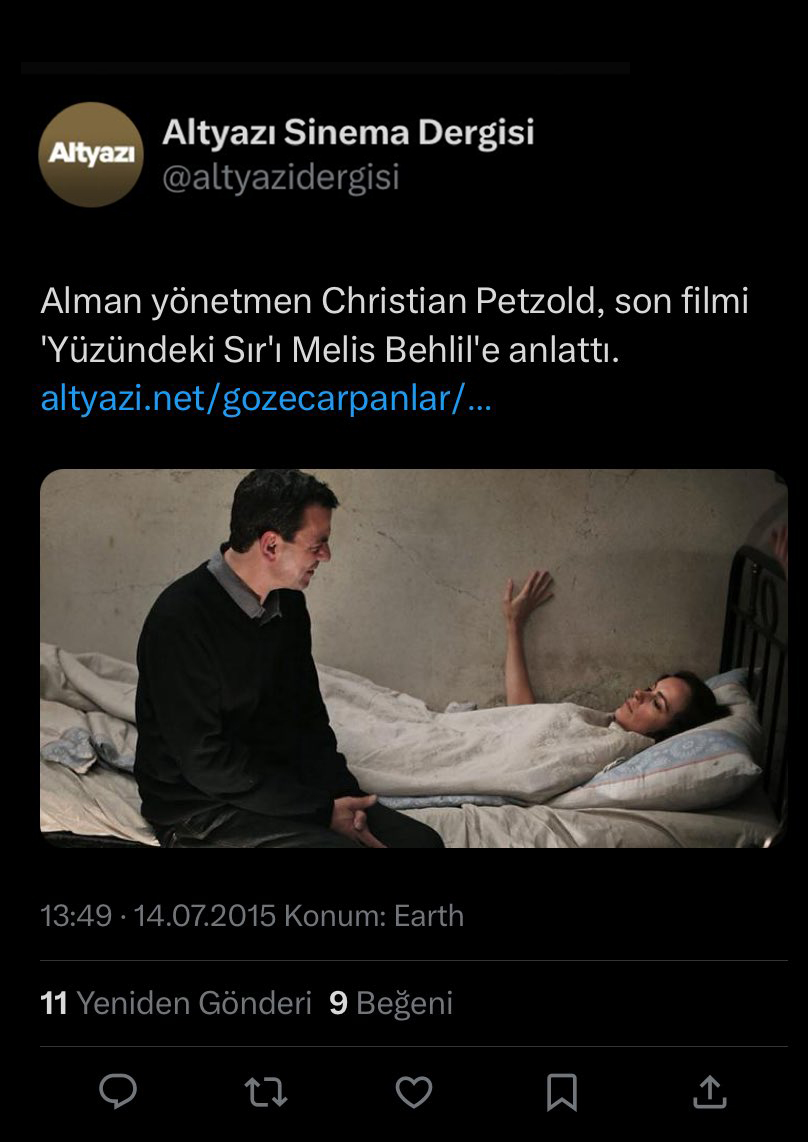Viewport: 808px width, 1142px height.
Task: View the 9 Beğeni list
Action: (x=391, y=1003)
